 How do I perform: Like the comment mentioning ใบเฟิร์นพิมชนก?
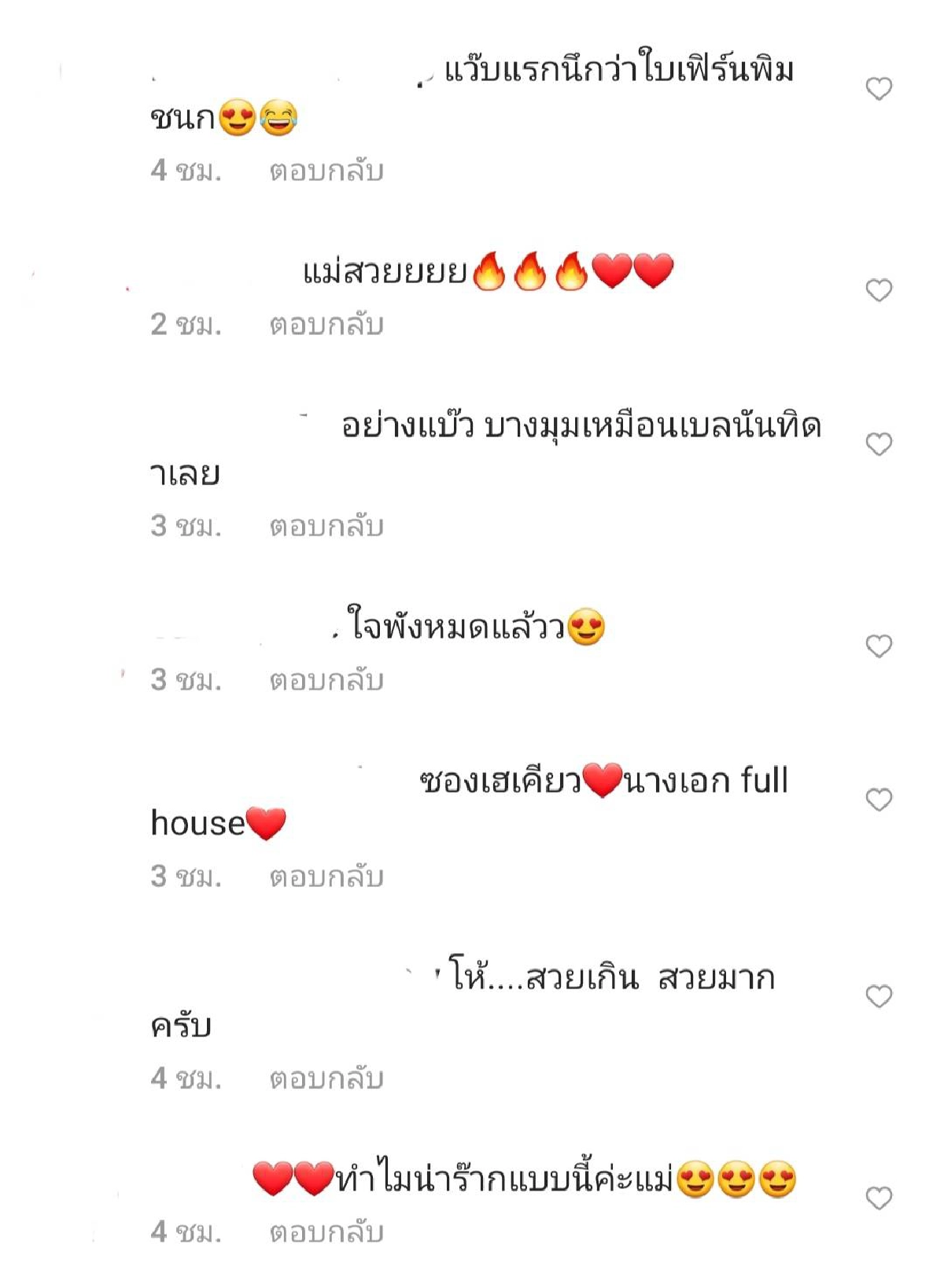click(879, 89)
